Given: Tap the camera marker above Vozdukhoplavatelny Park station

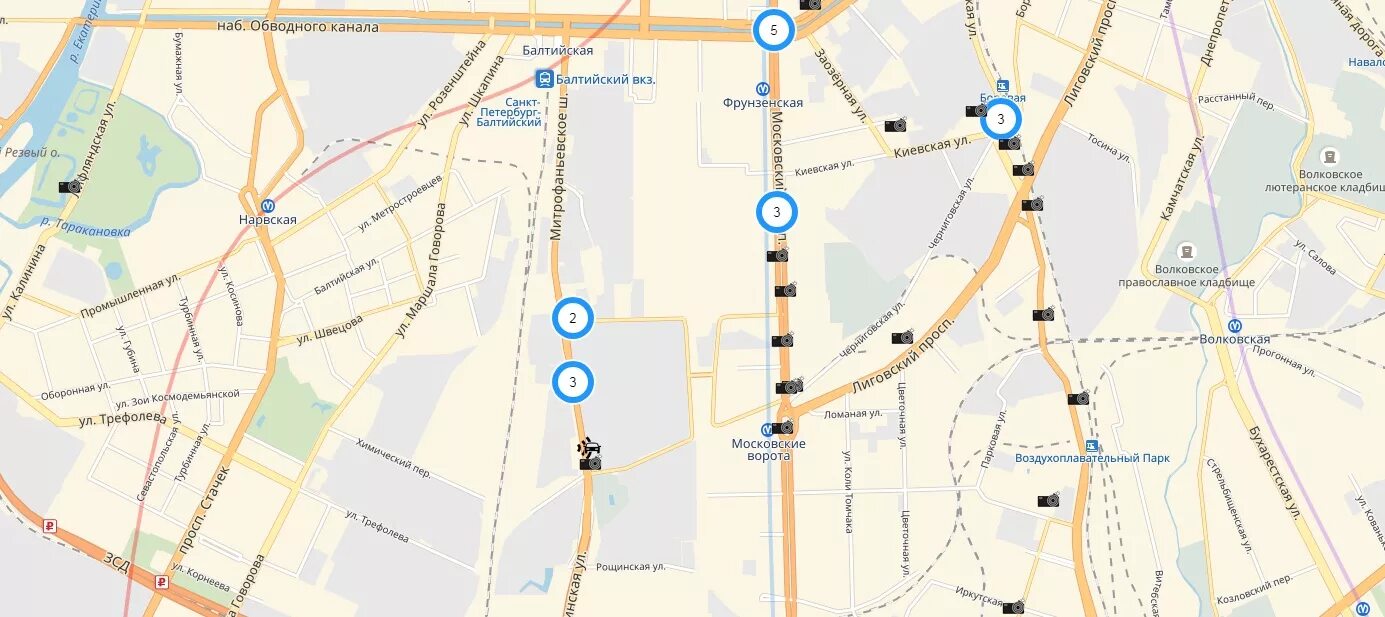Looking at the screenshot, I should (1078, 398).
